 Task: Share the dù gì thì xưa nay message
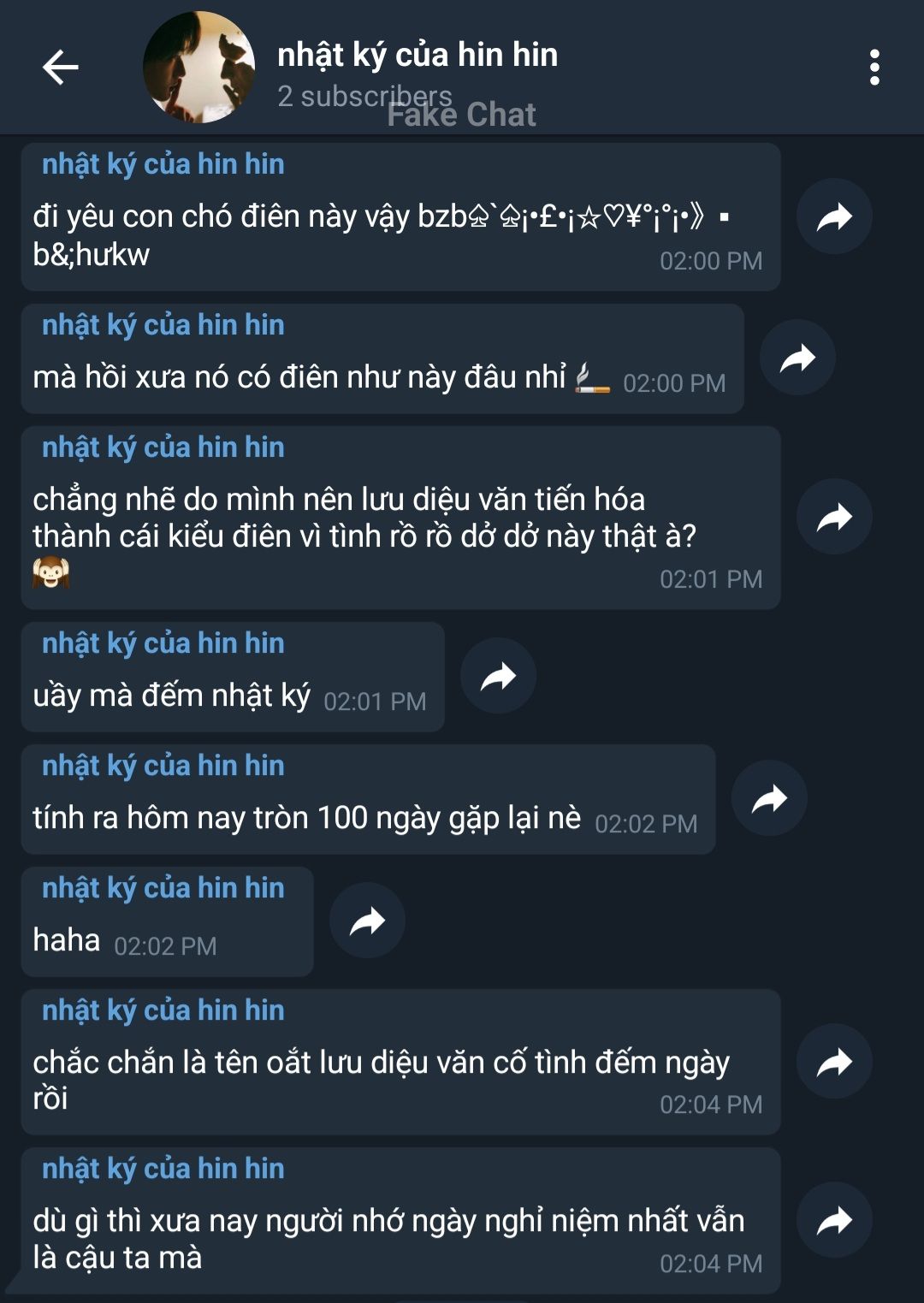tap(834, 1220)
